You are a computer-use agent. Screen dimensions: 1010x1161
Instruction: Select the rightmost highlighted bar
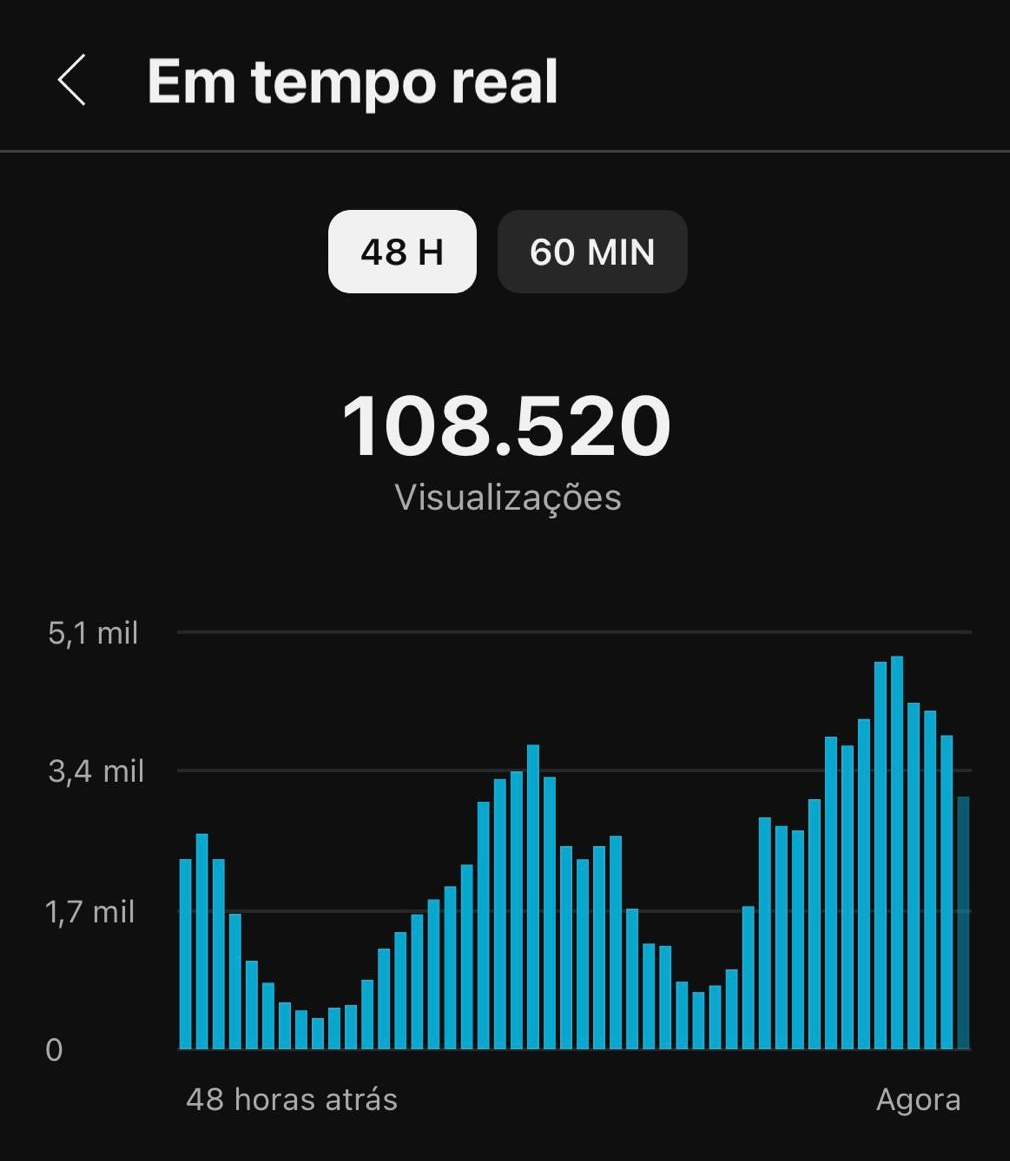click(963, 920)
